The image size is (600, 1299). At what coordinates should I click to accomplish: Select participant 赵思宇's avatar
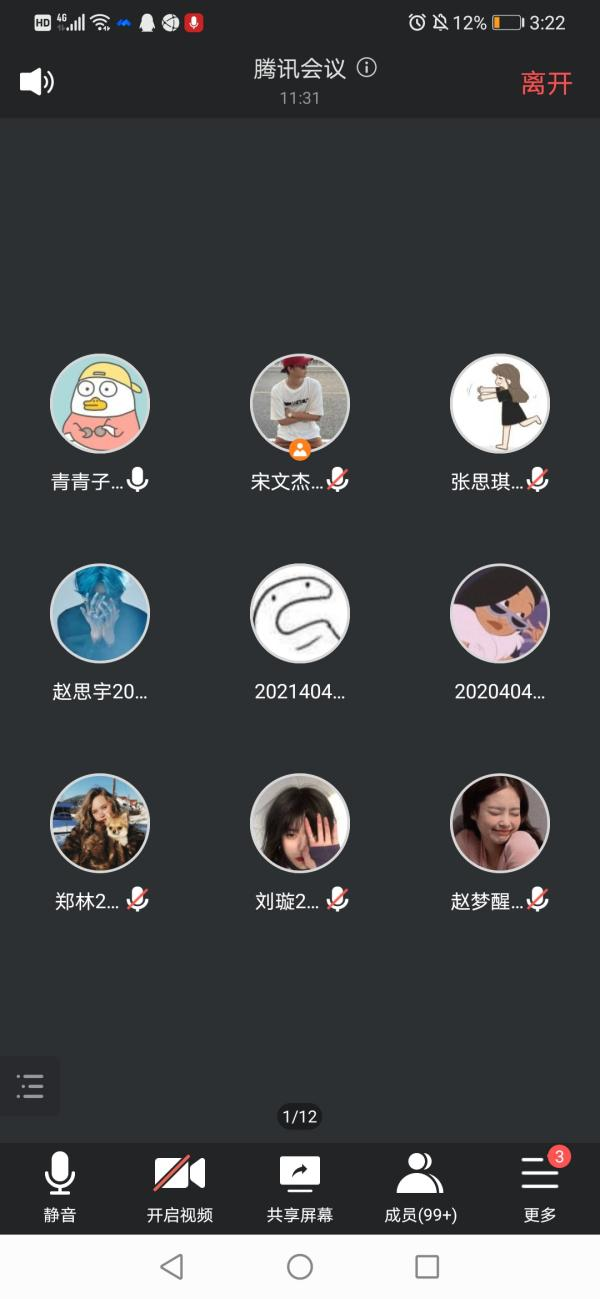100,614
